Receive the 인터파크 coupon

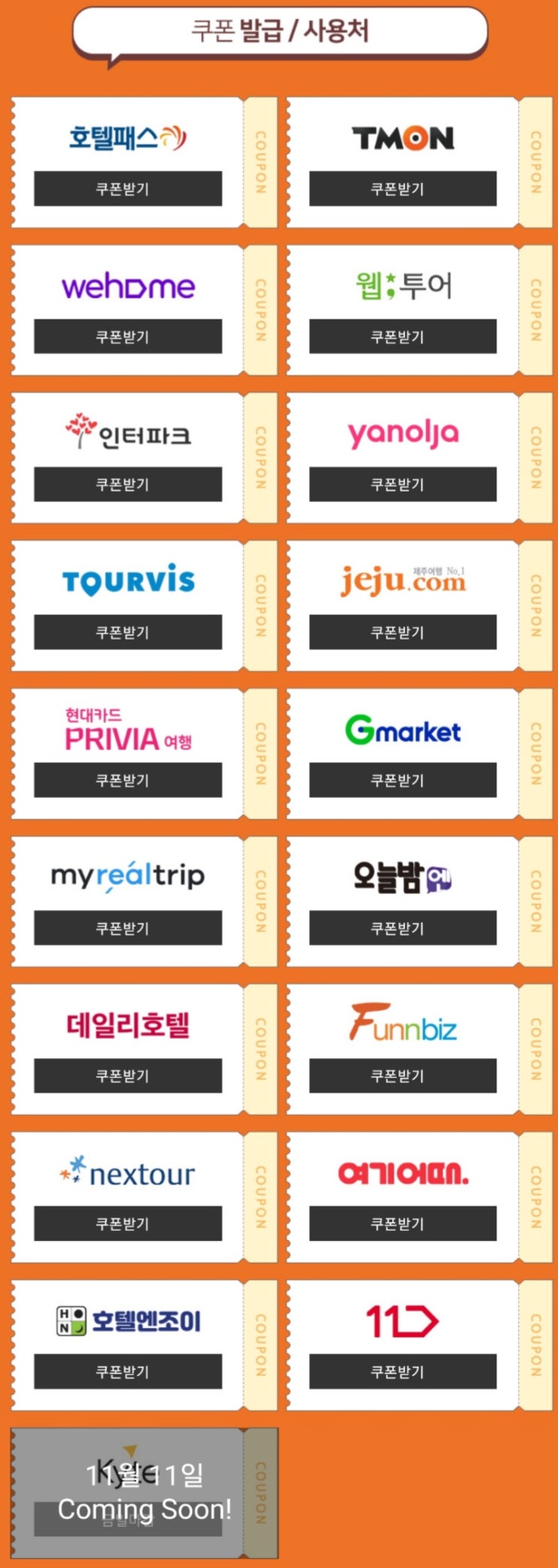point(128,484)
